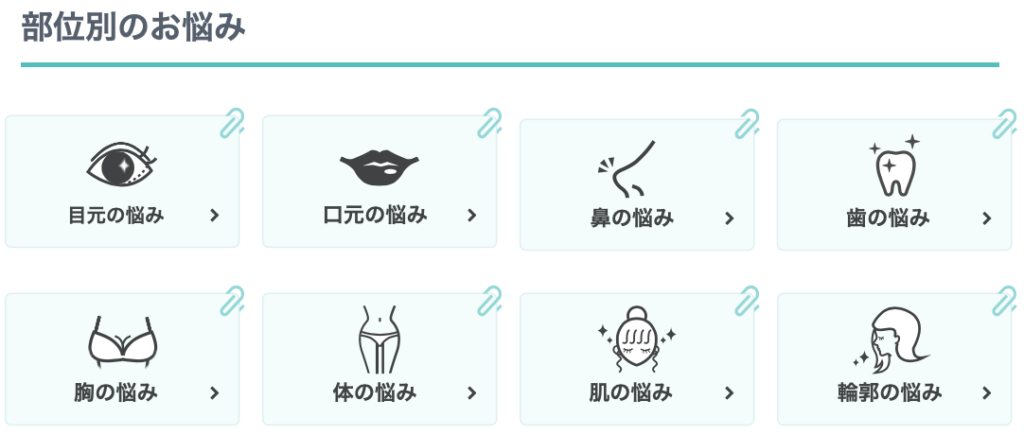Open the 目元の悩み card
The image size is (1024, 435).
[122, 182]
